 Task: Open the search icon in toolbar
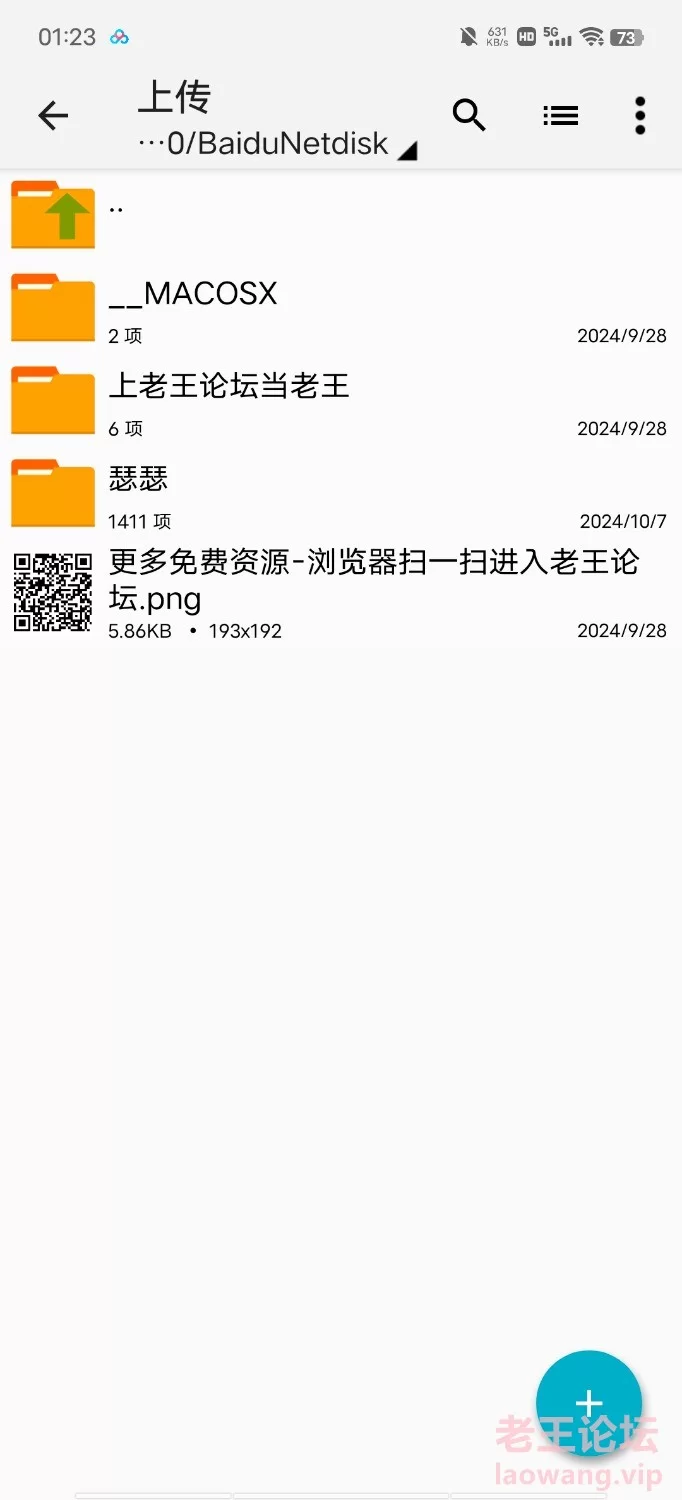(x=469, y=116)
